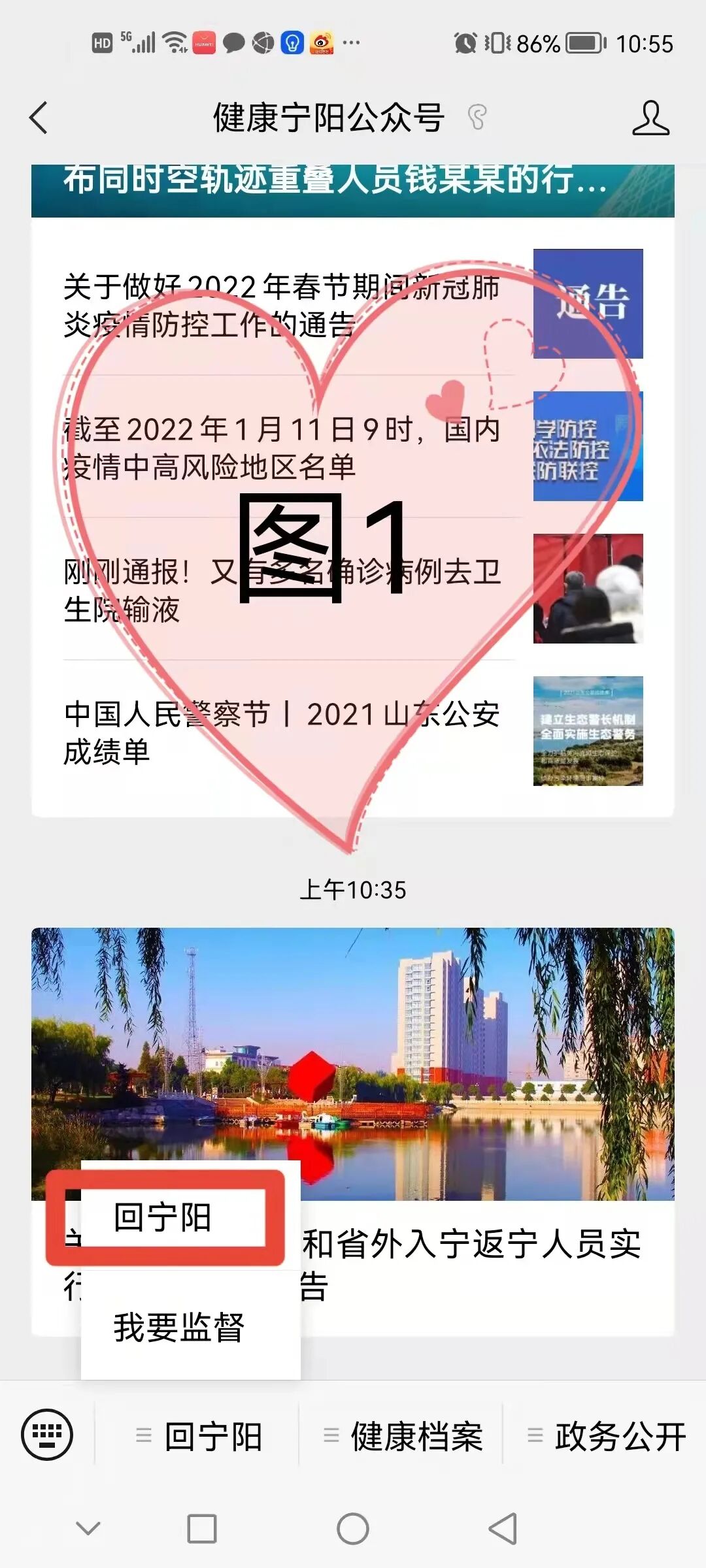Tap the 回宁阳 bottom menu tab

tap(199, 1437)
